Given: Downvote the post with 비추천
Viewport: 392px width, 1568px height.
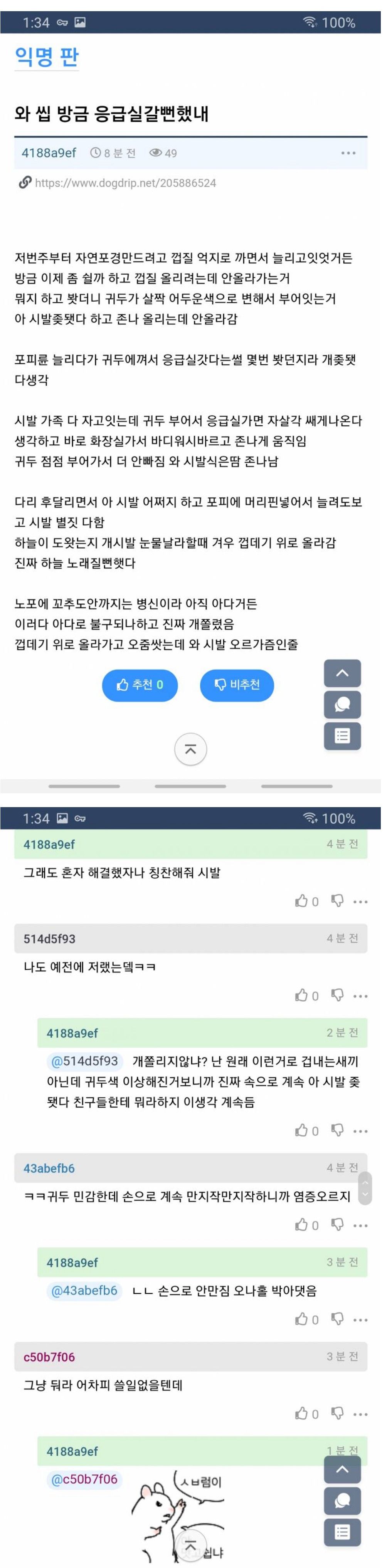Looking at the screenshot, I should point(237,685).
